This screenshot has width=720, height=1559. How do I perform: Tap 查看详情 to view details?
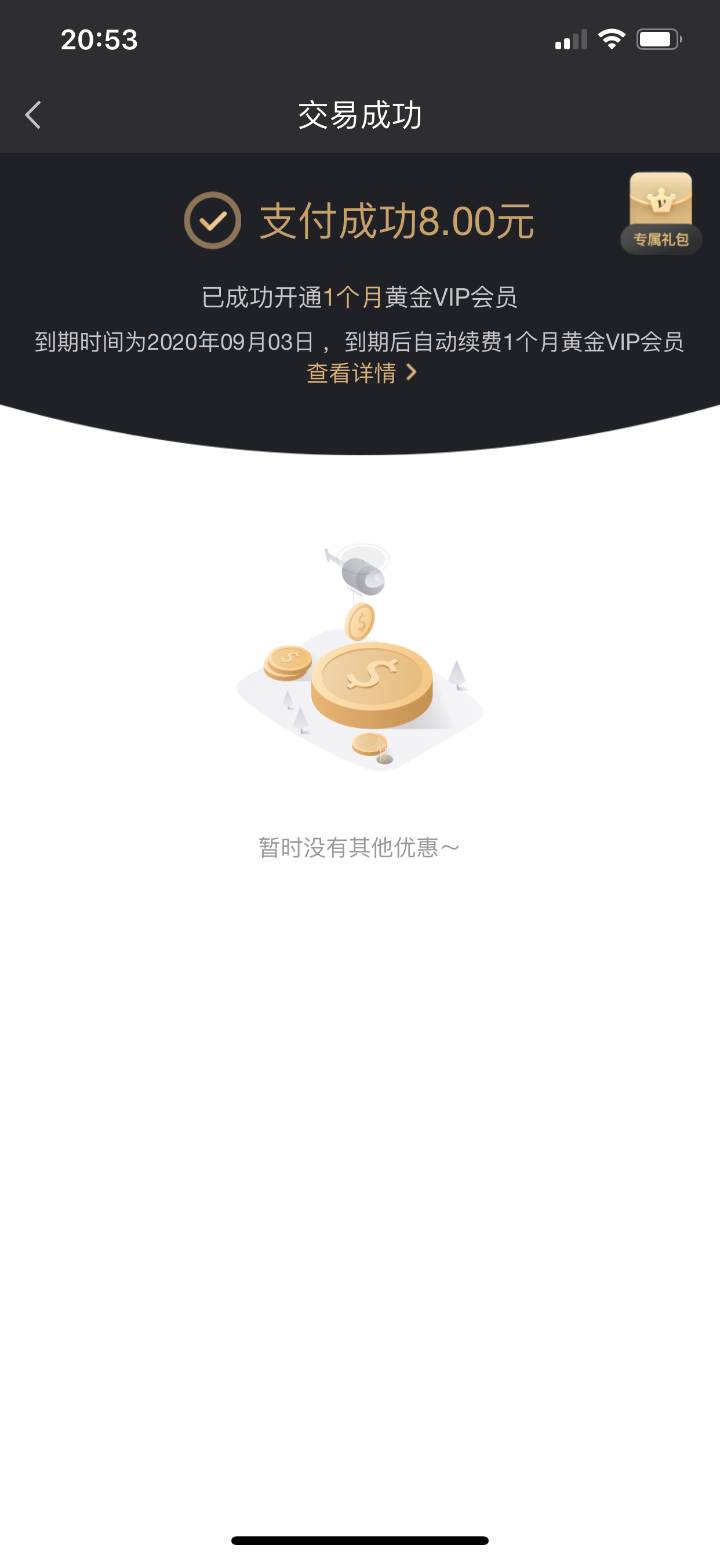[x=361, y=373]
